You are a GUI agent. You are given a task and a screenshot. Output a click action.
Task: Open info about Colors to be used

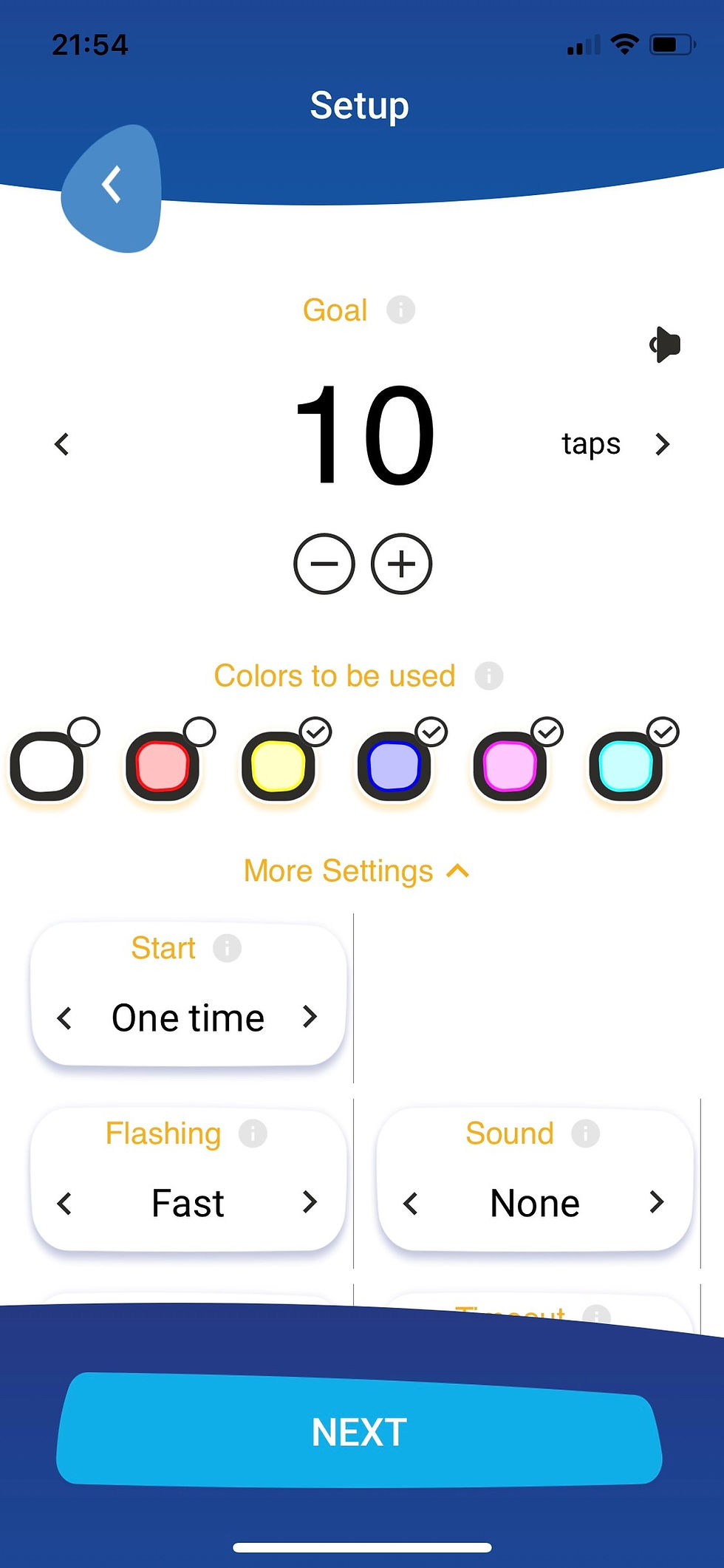pos(488,675)
